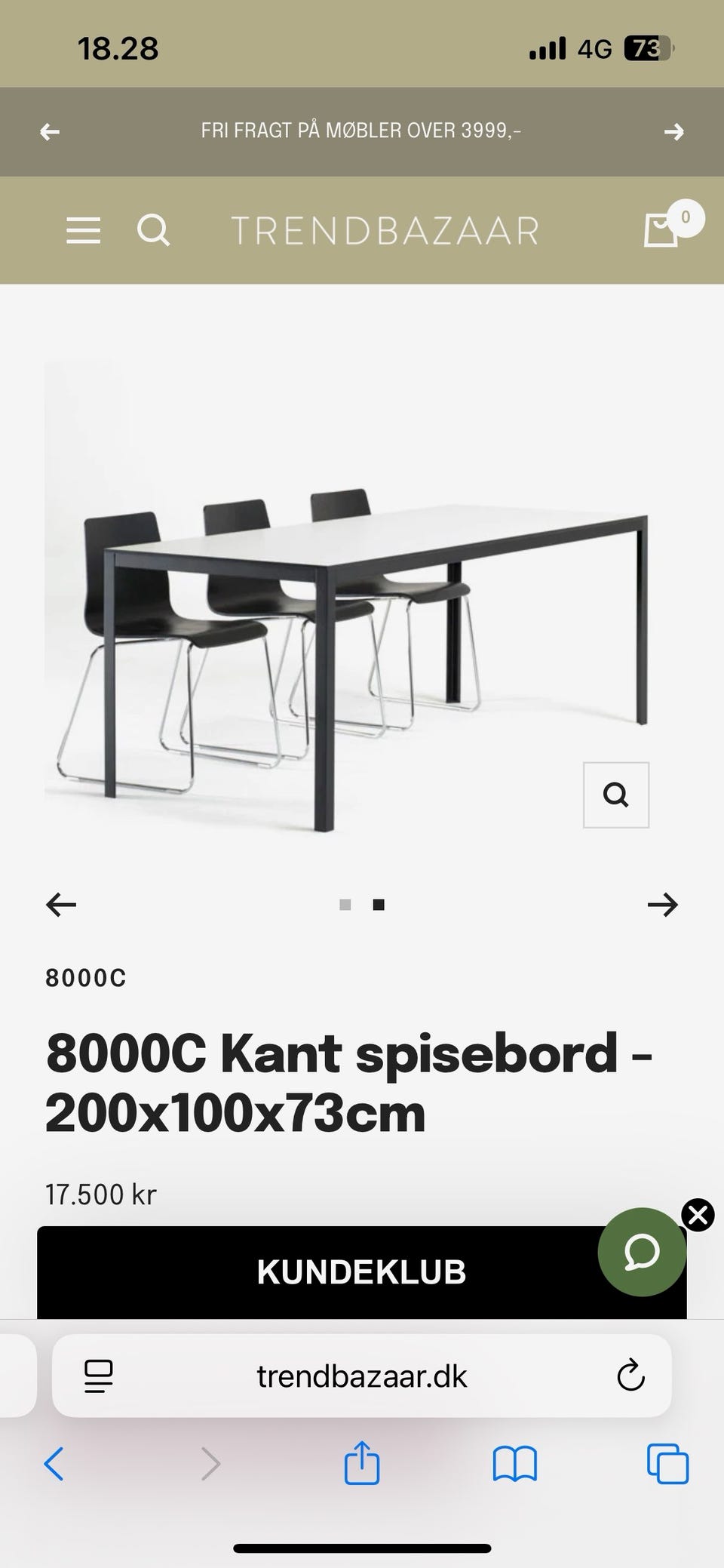Select the first carousel pagination dot

[x=345, y=904]
